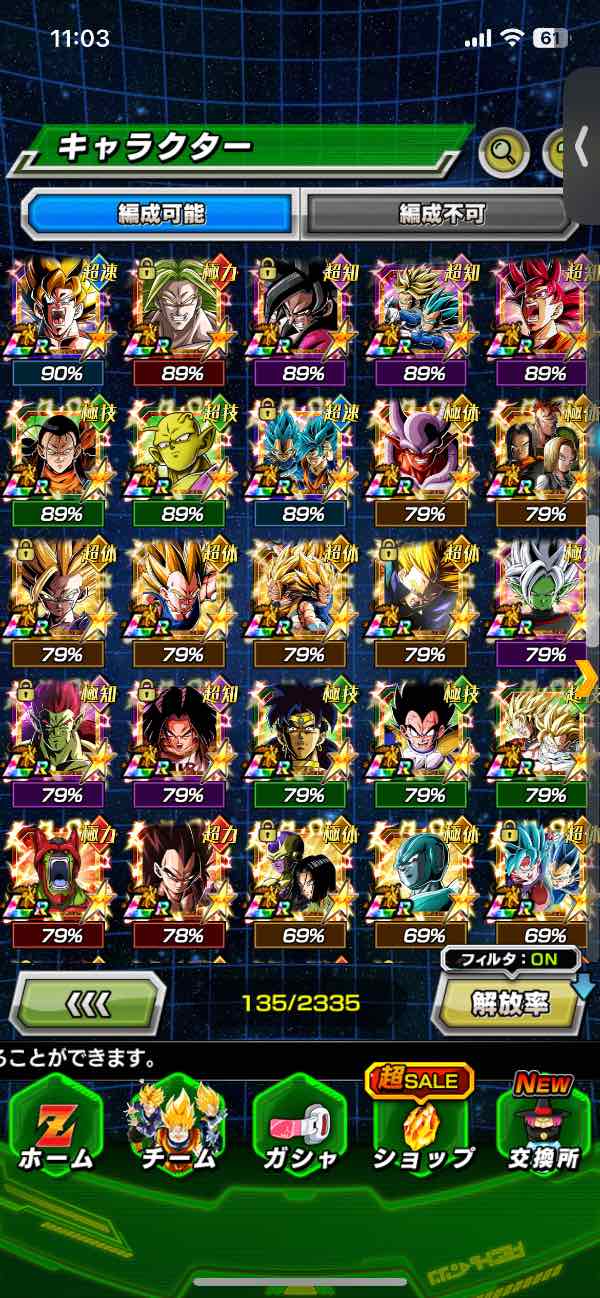Switch to the 編成不可 tab
Image resolution: width=600 pixels, height=1298 pixels.
coord(436,213)
